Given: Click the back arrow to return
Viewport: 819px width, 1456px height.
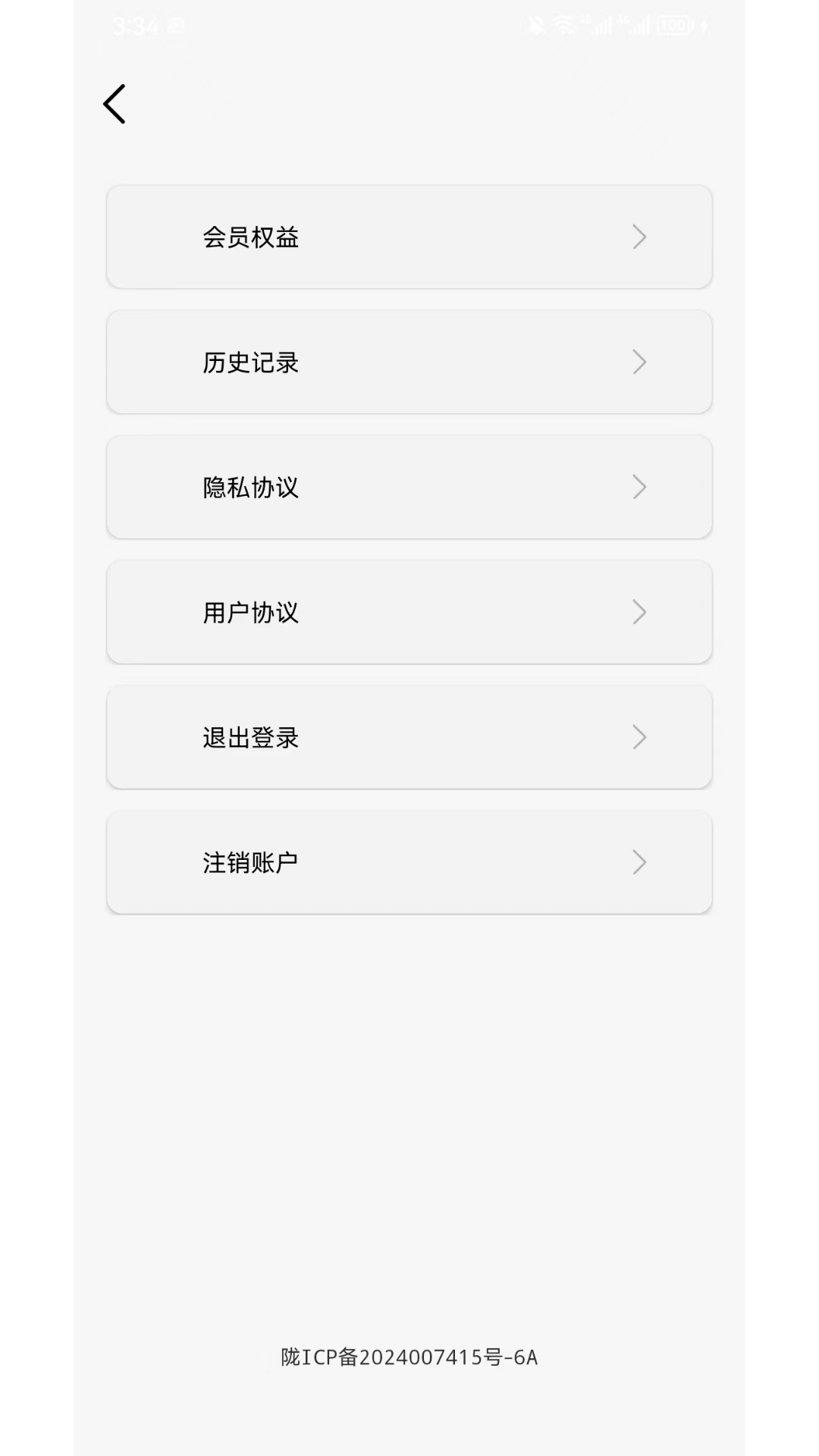Looking at the screenshot, I should tap(114, 102).
